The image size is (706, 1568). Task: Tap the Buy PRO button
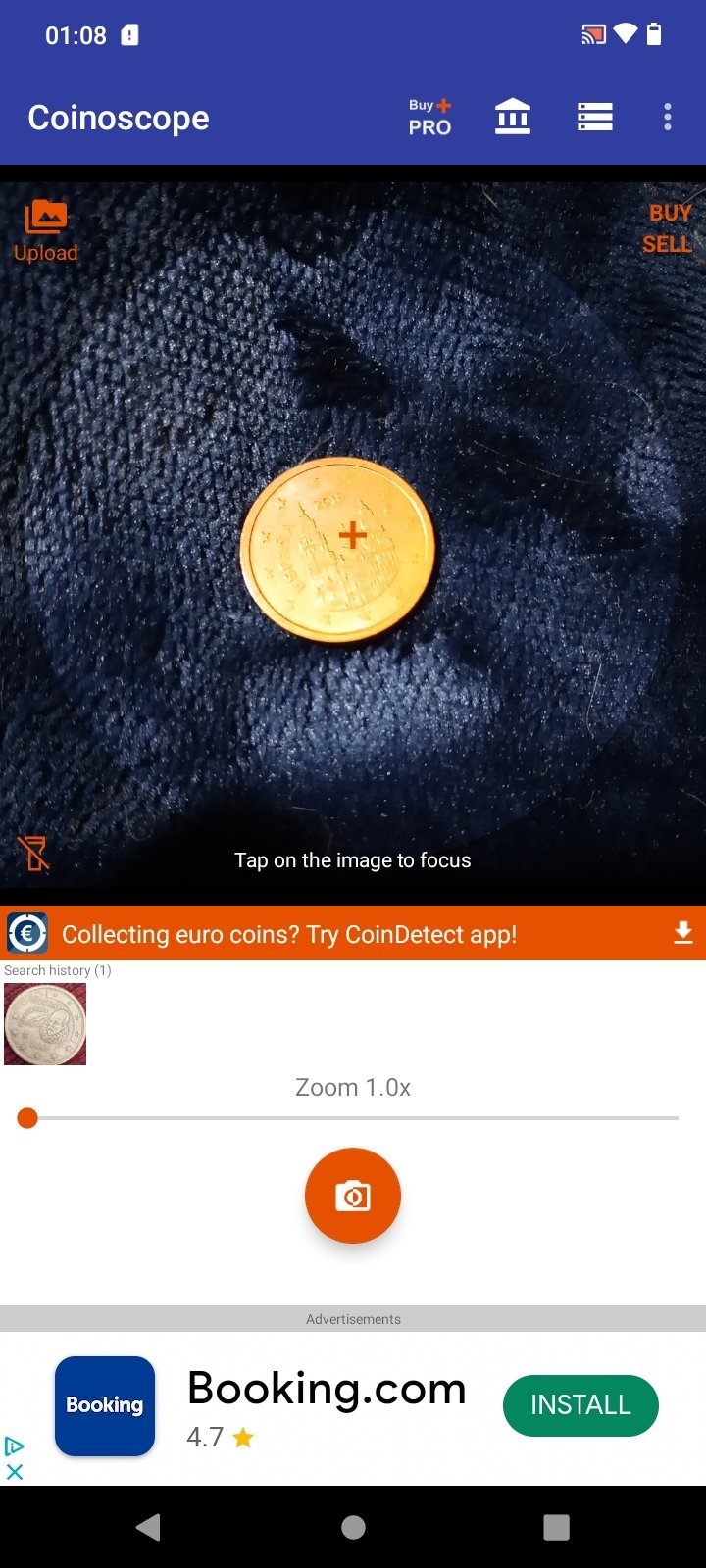click(x=430, y=118)
